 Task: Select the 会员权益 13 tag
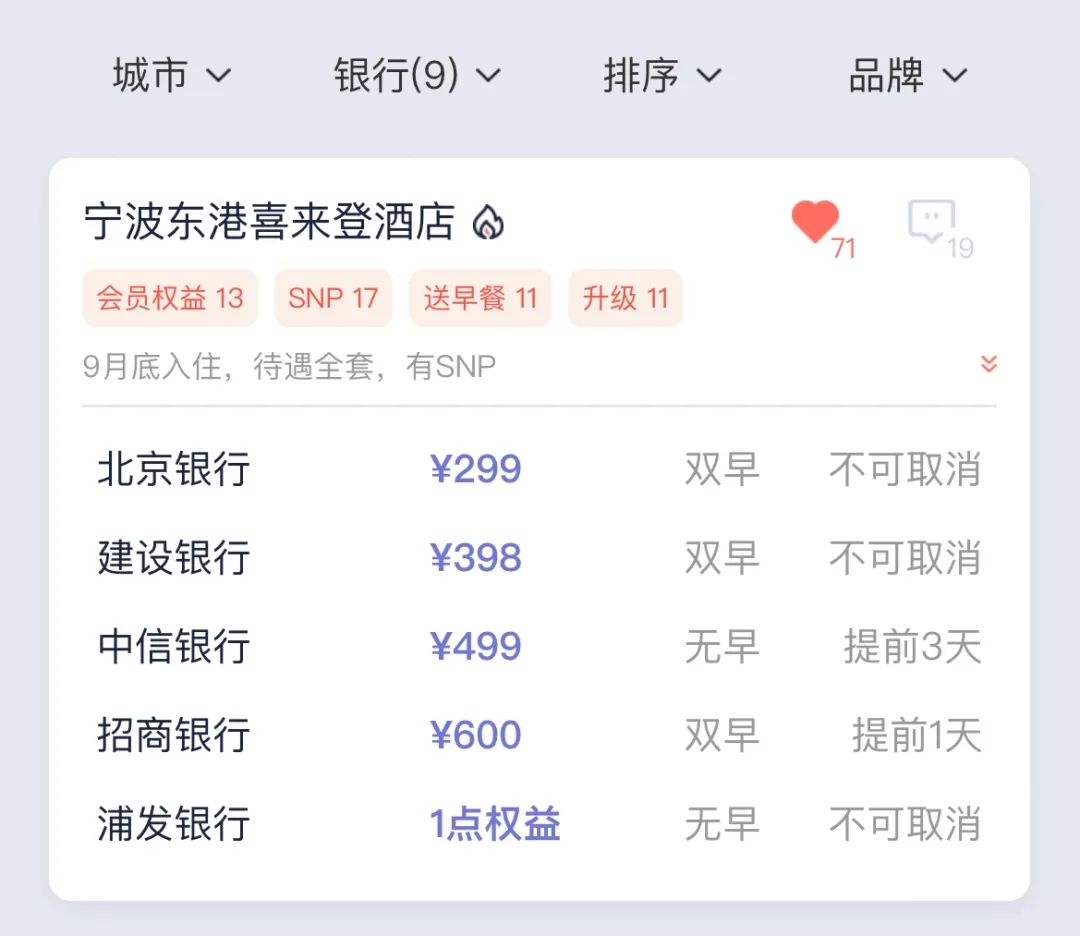tap(170, 298)
